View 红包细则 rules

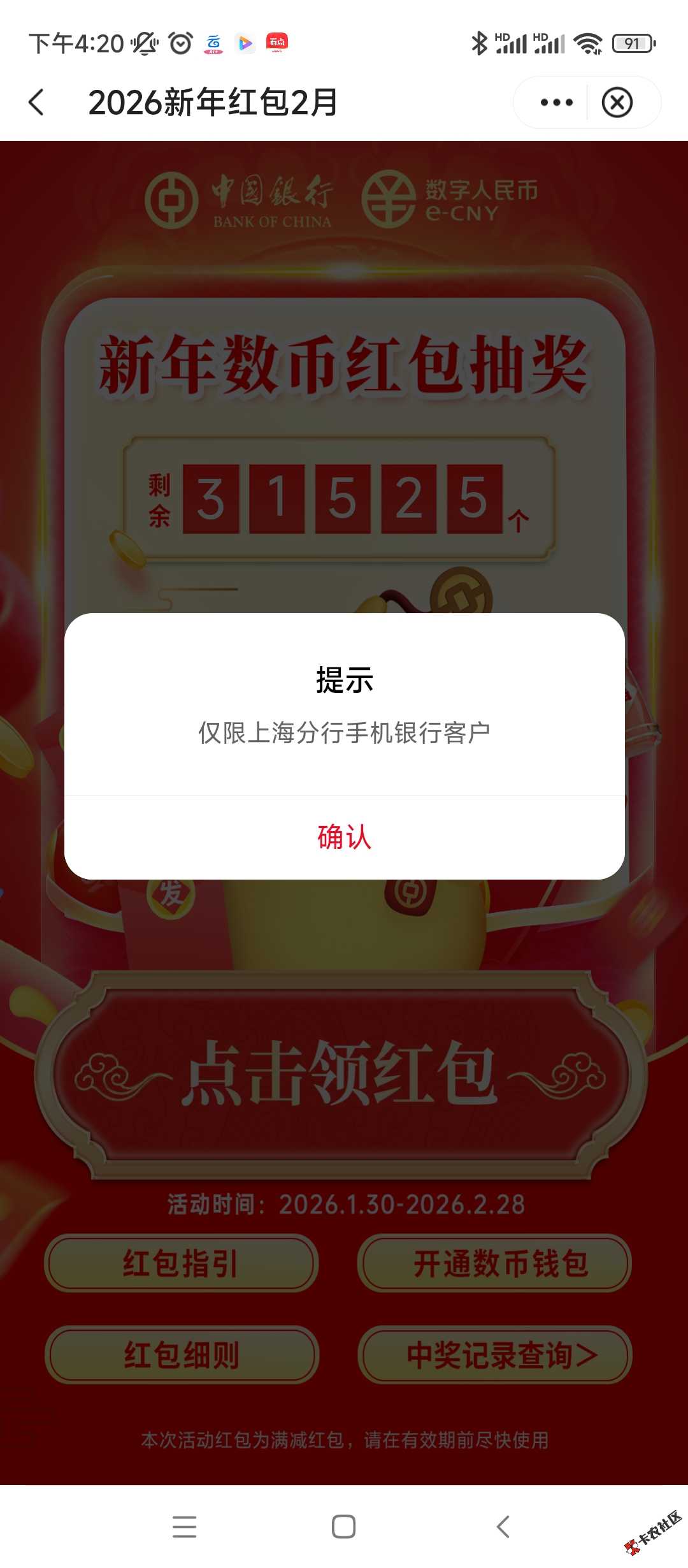(x=182, y=1355)
